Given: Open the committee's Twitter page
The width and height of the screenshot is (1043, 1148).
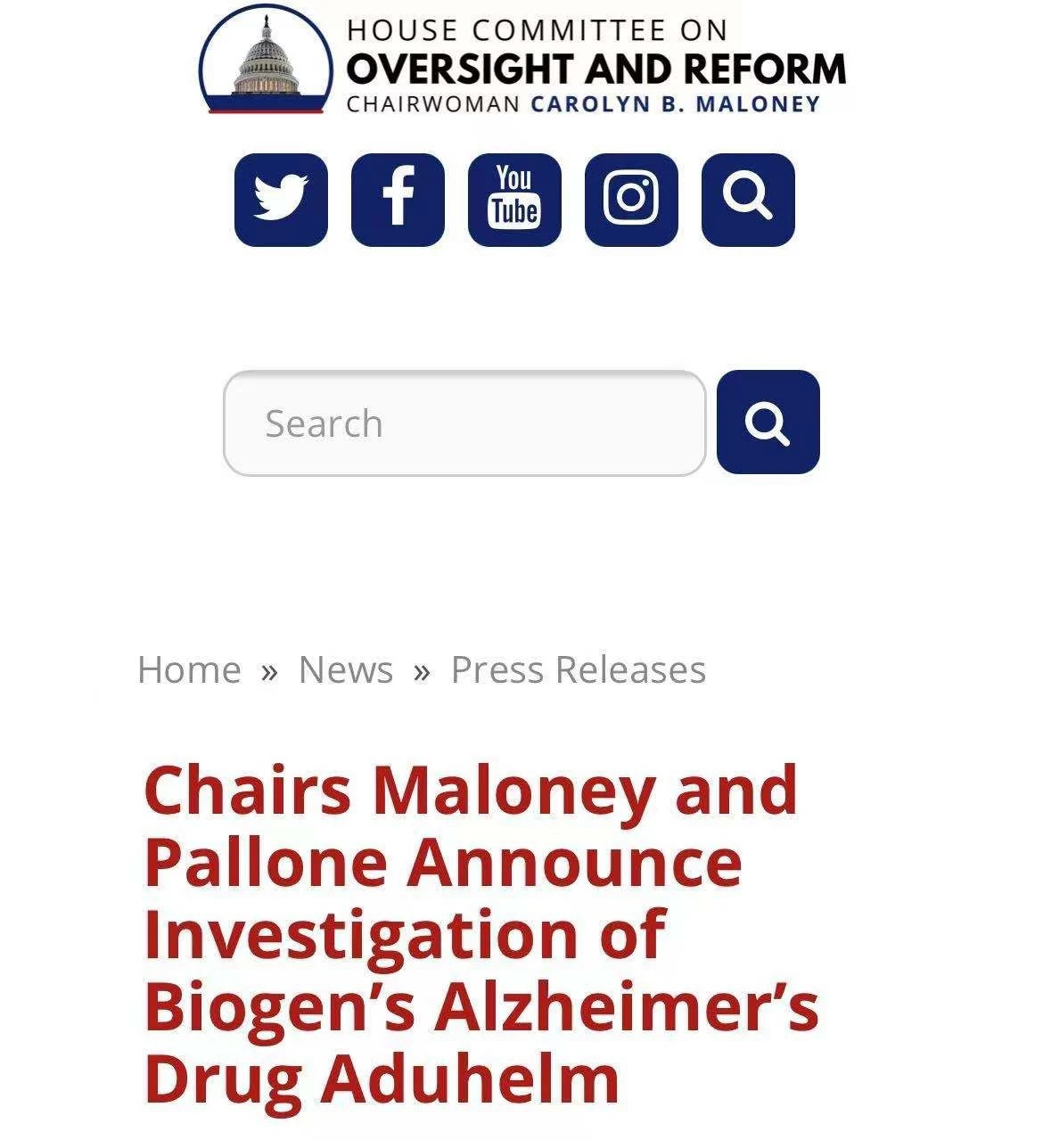Looking at the screenshot, I should click(x=281, y=200).
